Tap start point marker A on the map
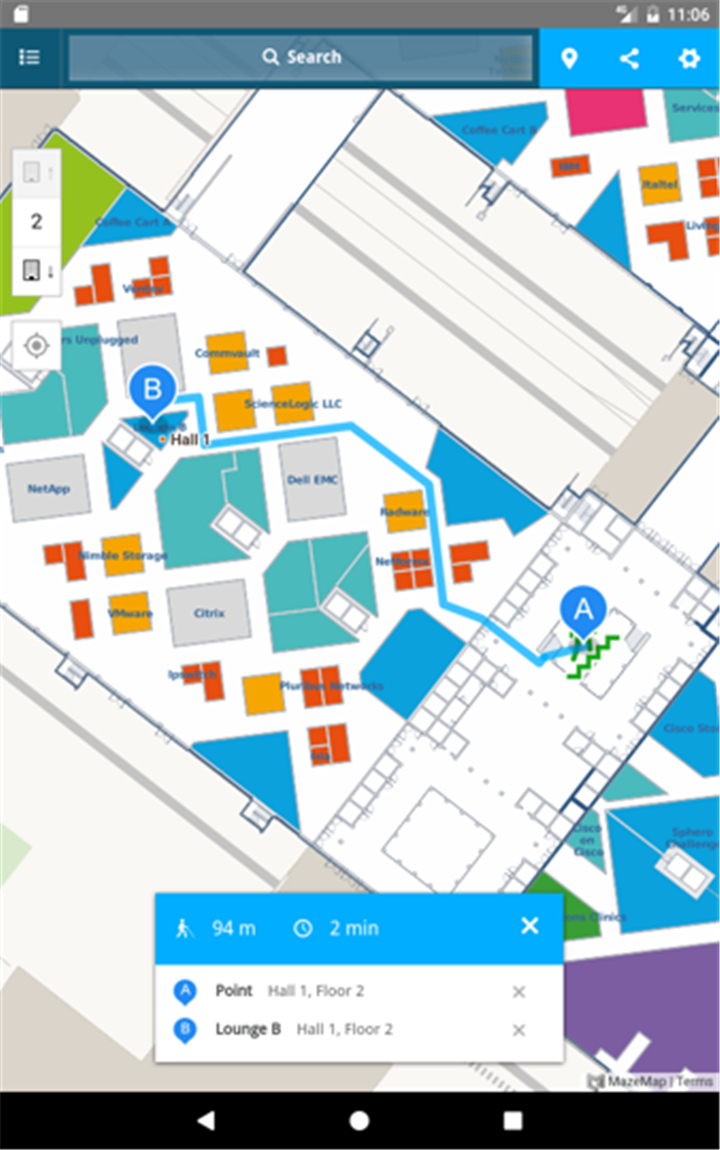The image size is (720, 1150). click(x=583, y=608)
